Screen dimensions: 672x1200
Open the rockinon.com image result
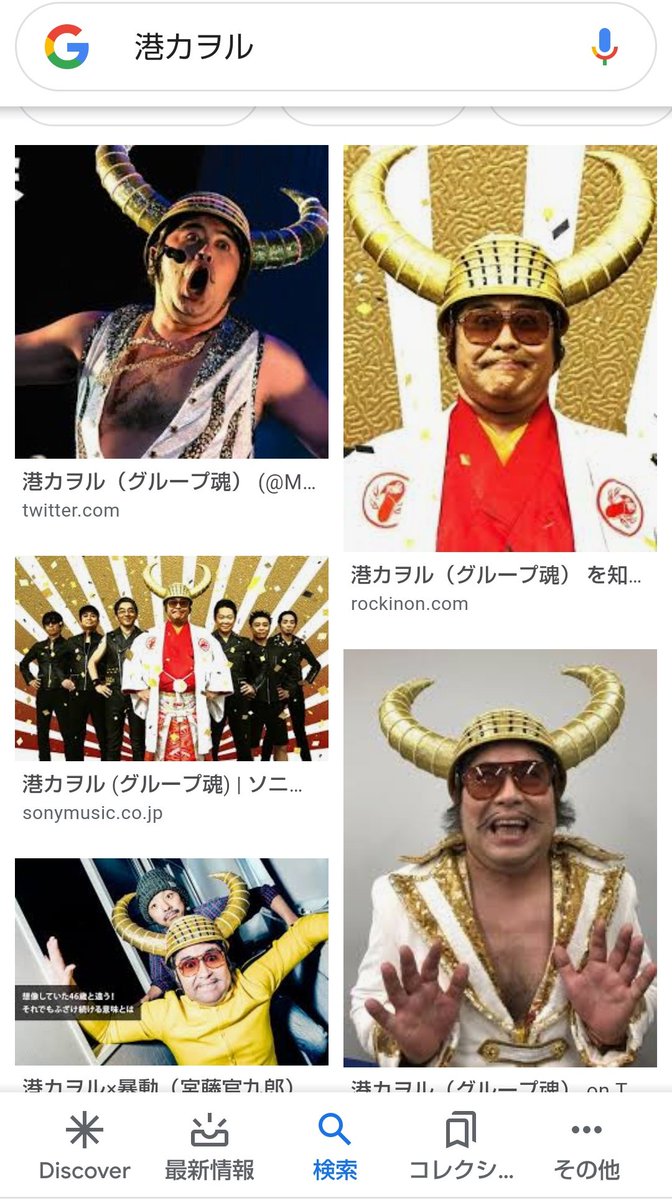coord(500,348)
